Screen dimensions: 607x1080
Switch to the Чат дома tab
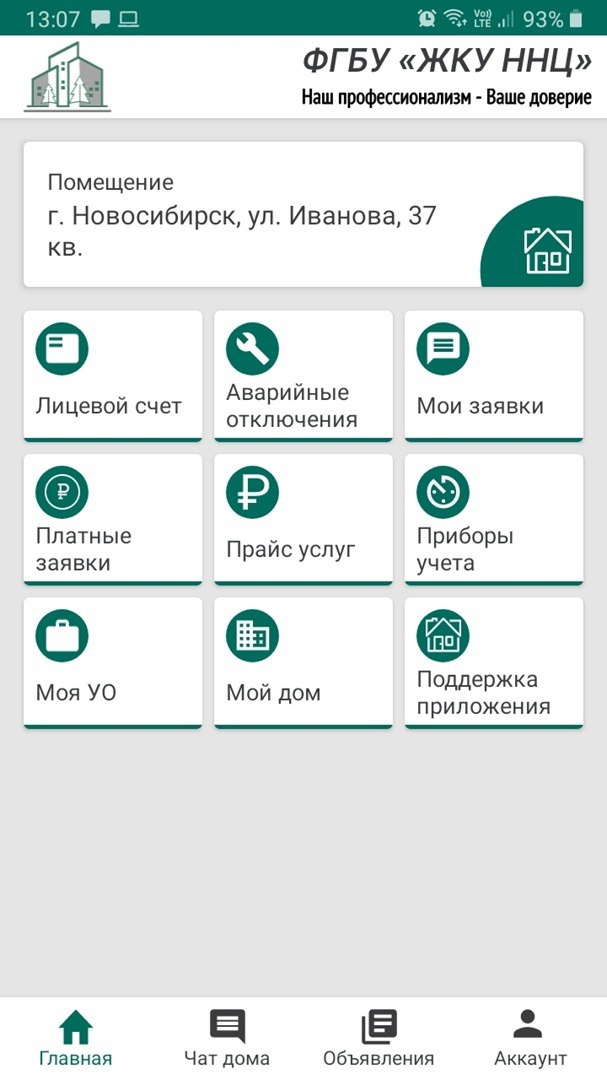point(227,1038)
